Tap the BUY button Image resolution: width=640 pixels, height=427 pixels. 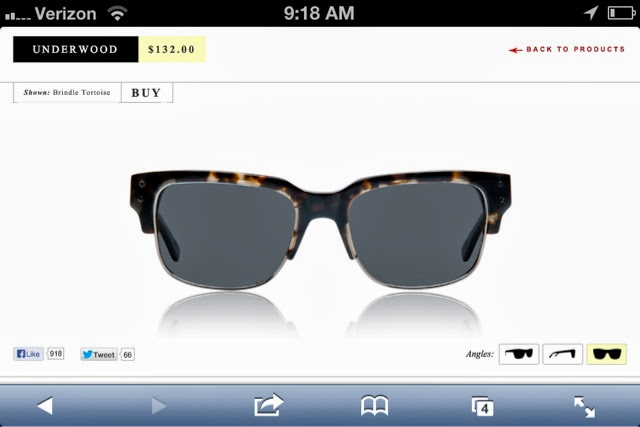coord(146,93)
